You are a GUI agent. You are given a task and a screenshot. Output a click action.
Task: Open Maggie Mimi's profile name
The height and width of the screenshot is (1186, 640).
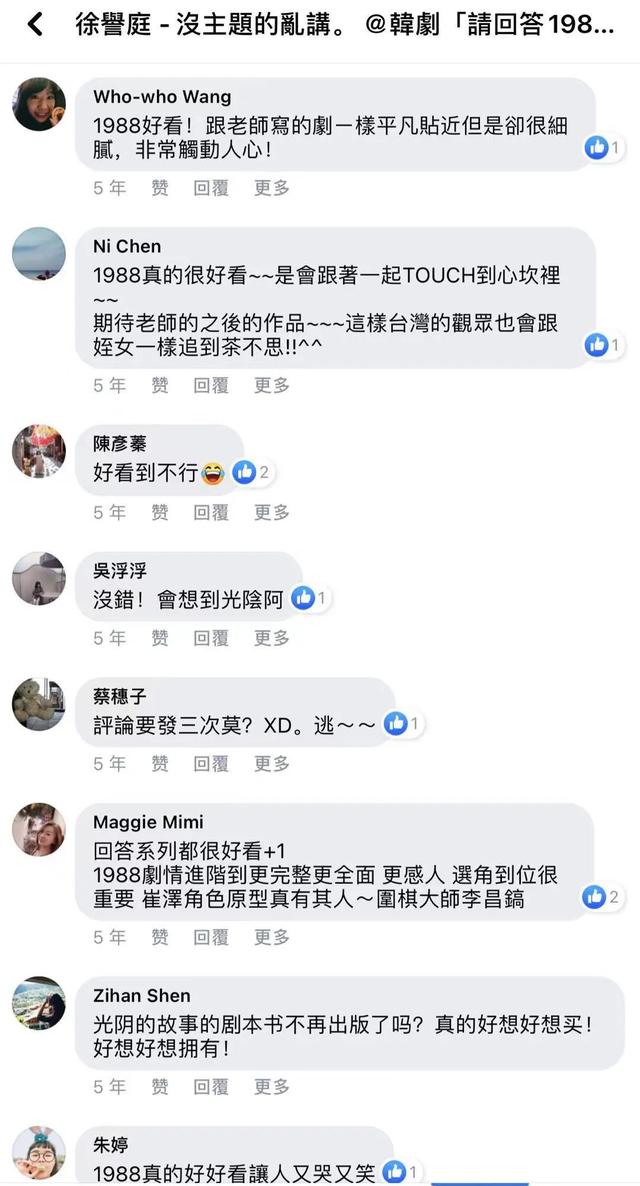[x=148, y=822]
